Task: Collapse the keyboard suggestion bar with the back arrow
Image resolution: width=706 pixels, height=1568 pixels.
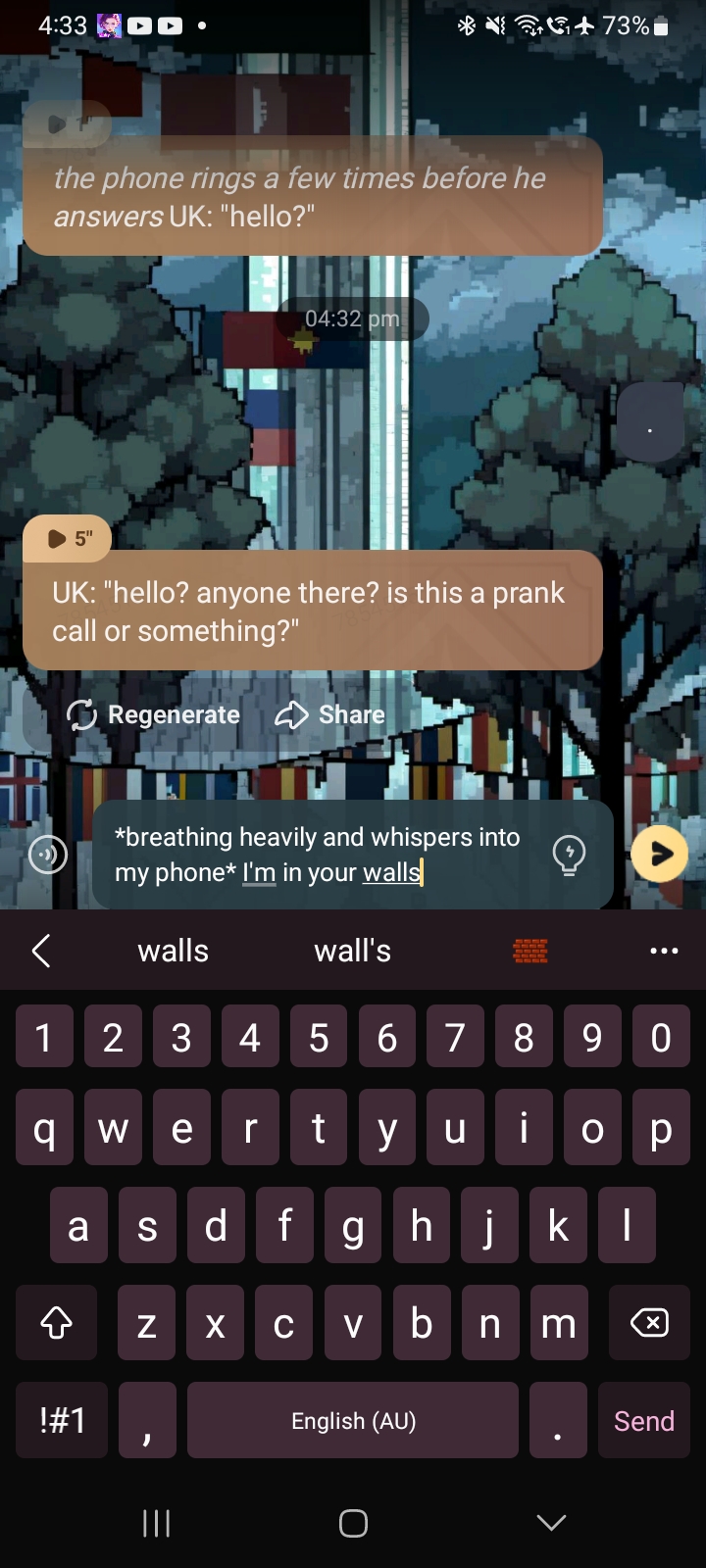Action: coord(41,951)
